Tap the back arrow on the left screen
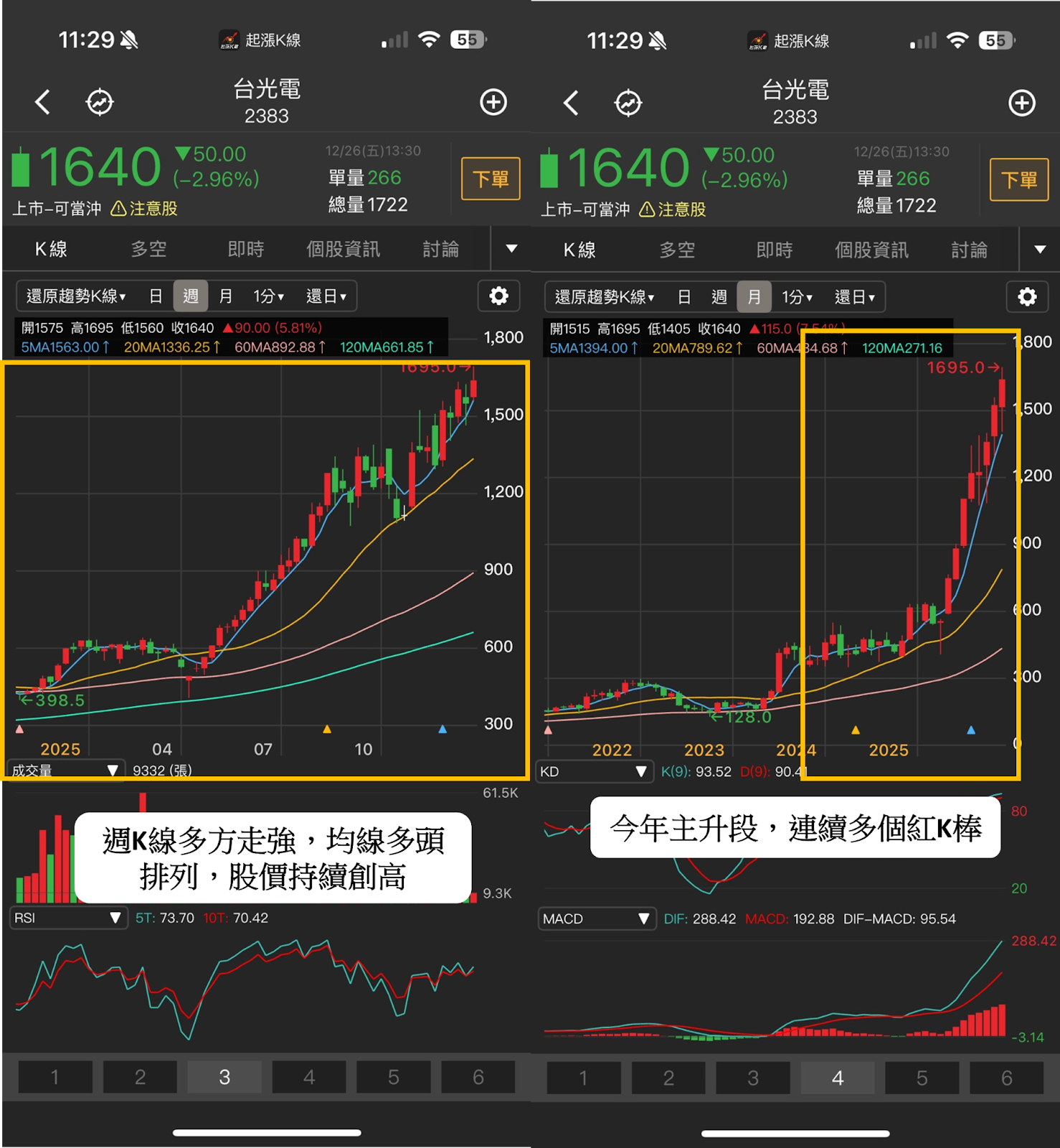 pyautogui.click(x=43, y=102)
